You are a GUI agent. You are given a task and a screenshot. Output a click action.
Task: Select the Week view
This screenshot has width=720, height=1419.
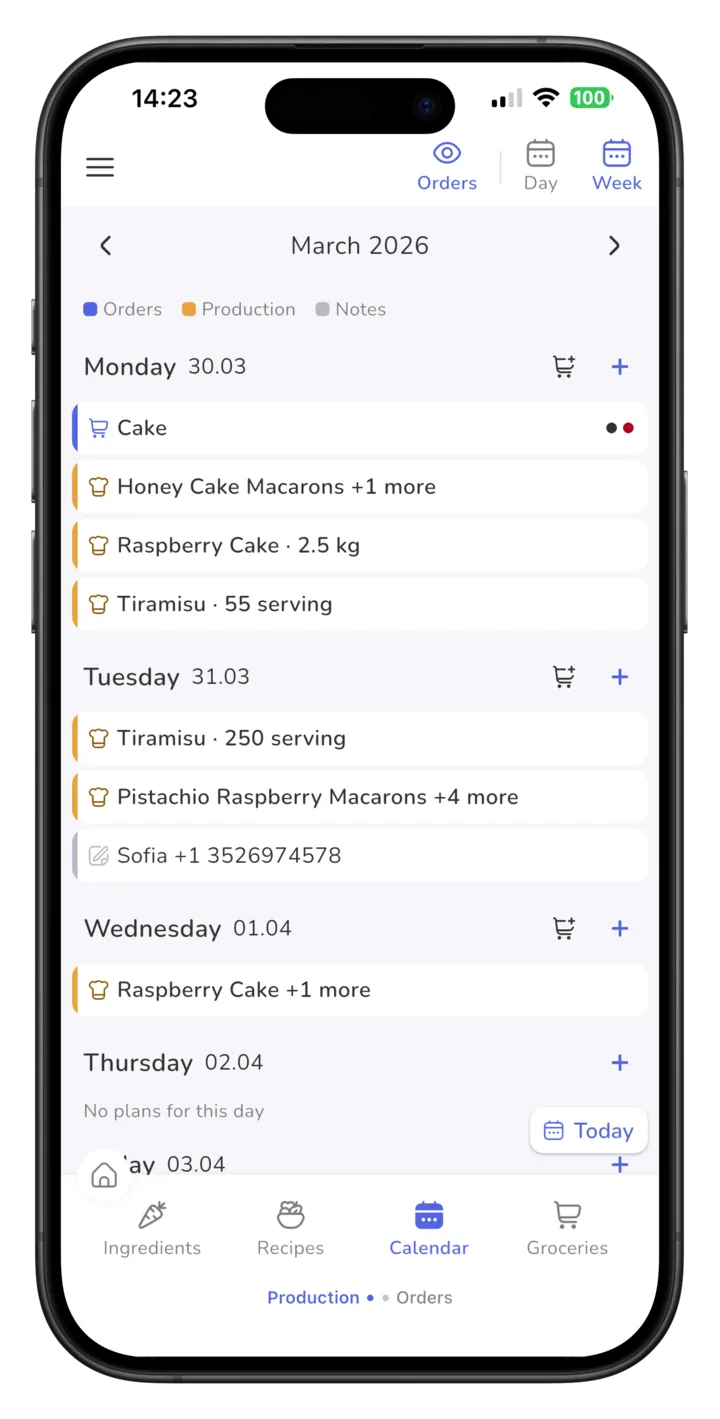click(x=617, y=166)
